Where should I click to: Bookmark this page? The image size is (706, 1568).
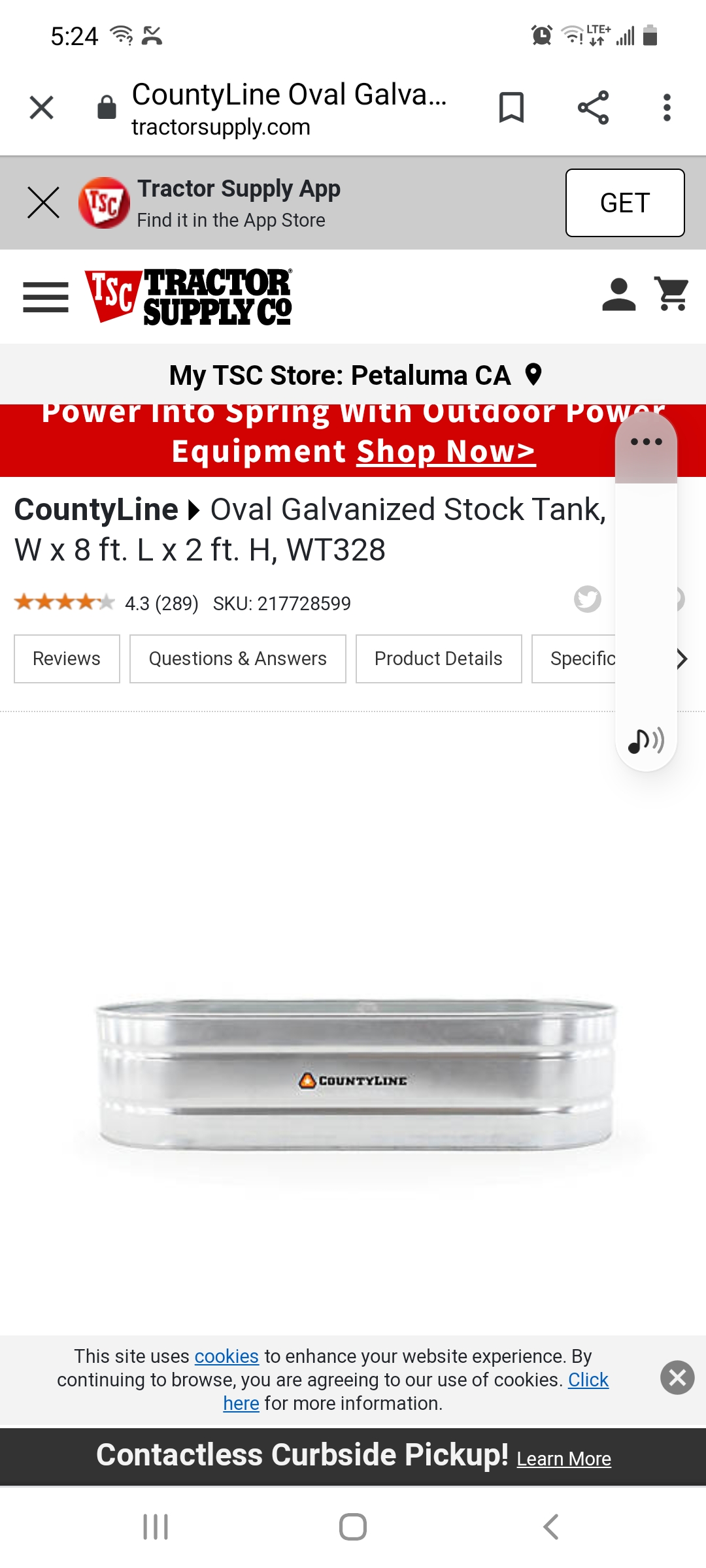point(511,108)
